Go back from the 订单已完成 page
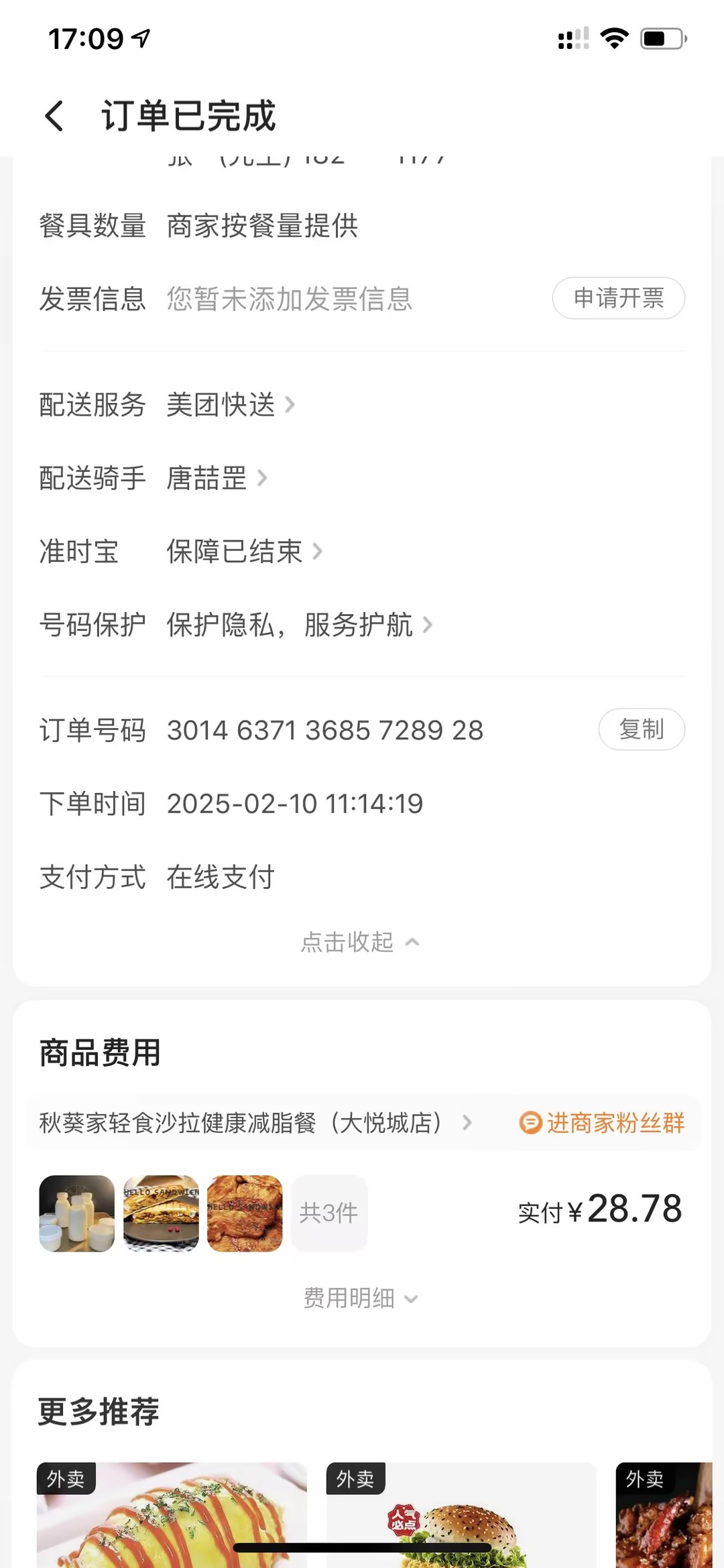The width and height of the screenshot is (724, 1568). tap(55, 116)
